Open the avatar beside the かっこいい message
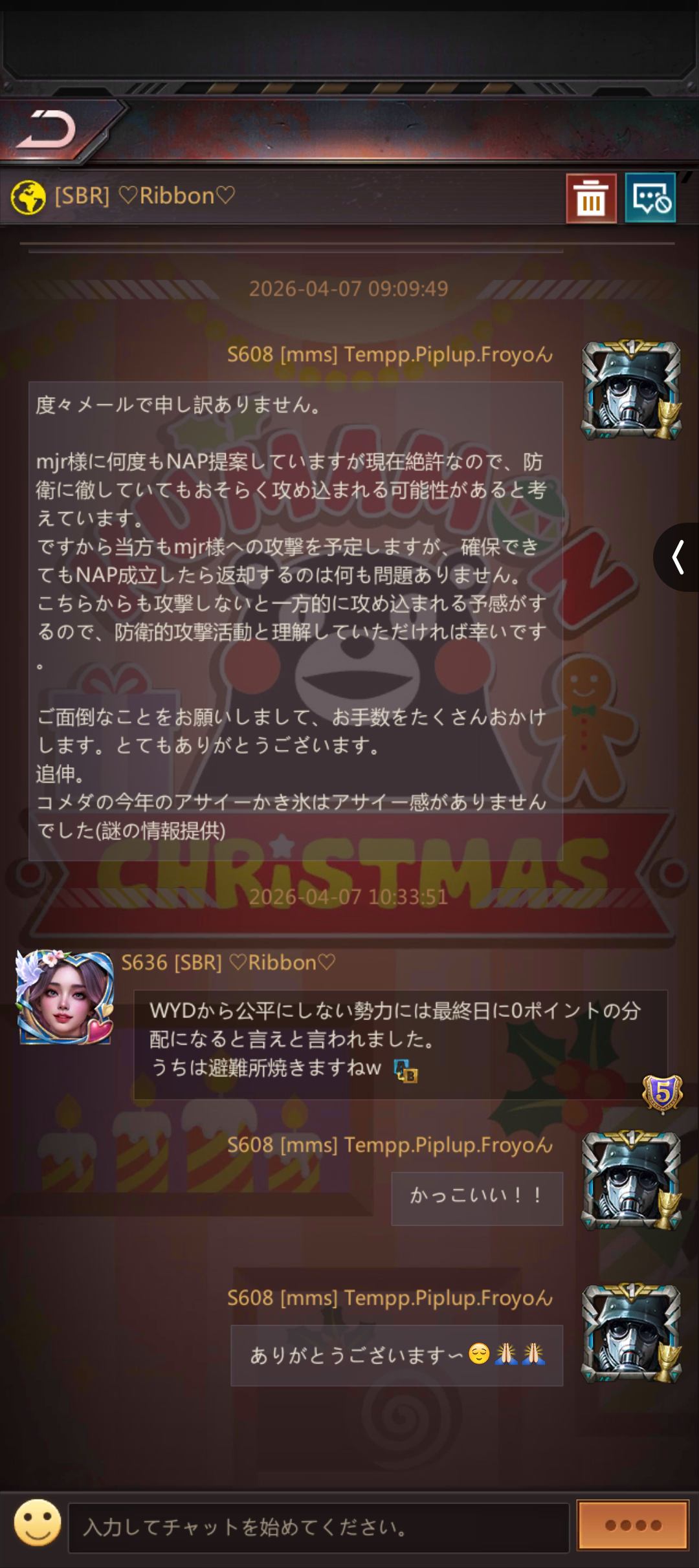 coord(630,1181)
